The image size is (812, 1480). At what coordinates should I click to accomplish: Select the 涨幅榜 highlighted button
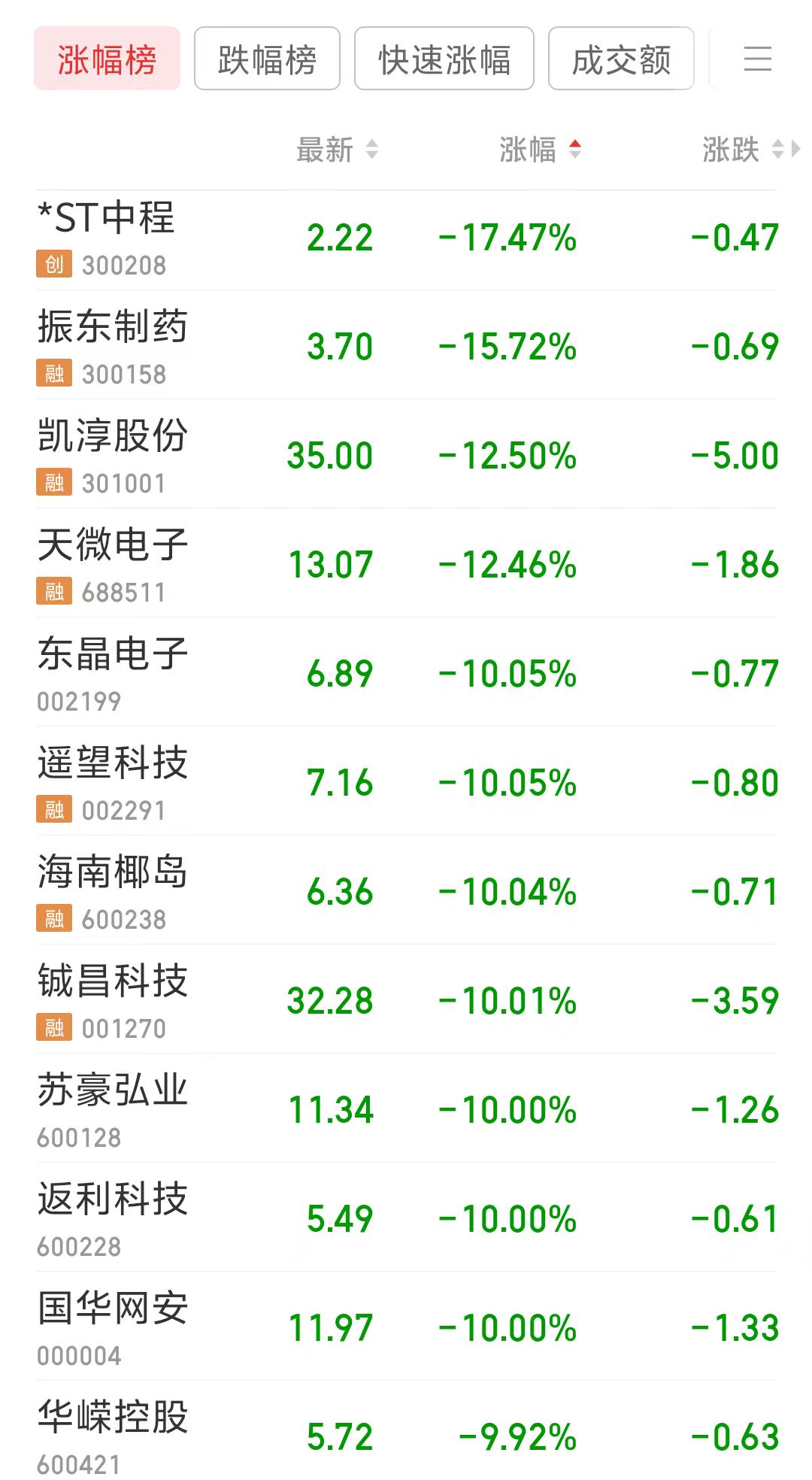106,59
